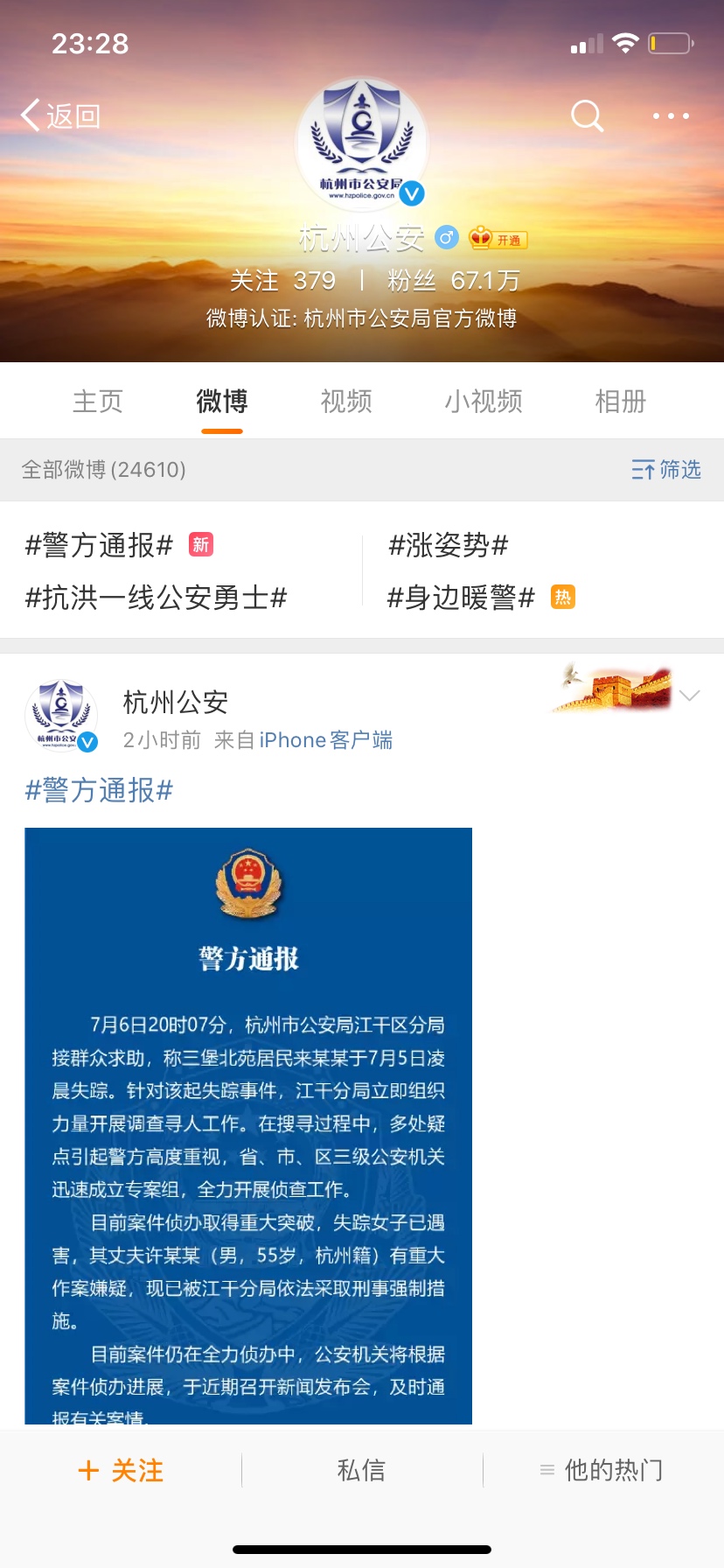Switch to the 视频 tab
The width and height of the screenshot is (724, 1568).
346,402
